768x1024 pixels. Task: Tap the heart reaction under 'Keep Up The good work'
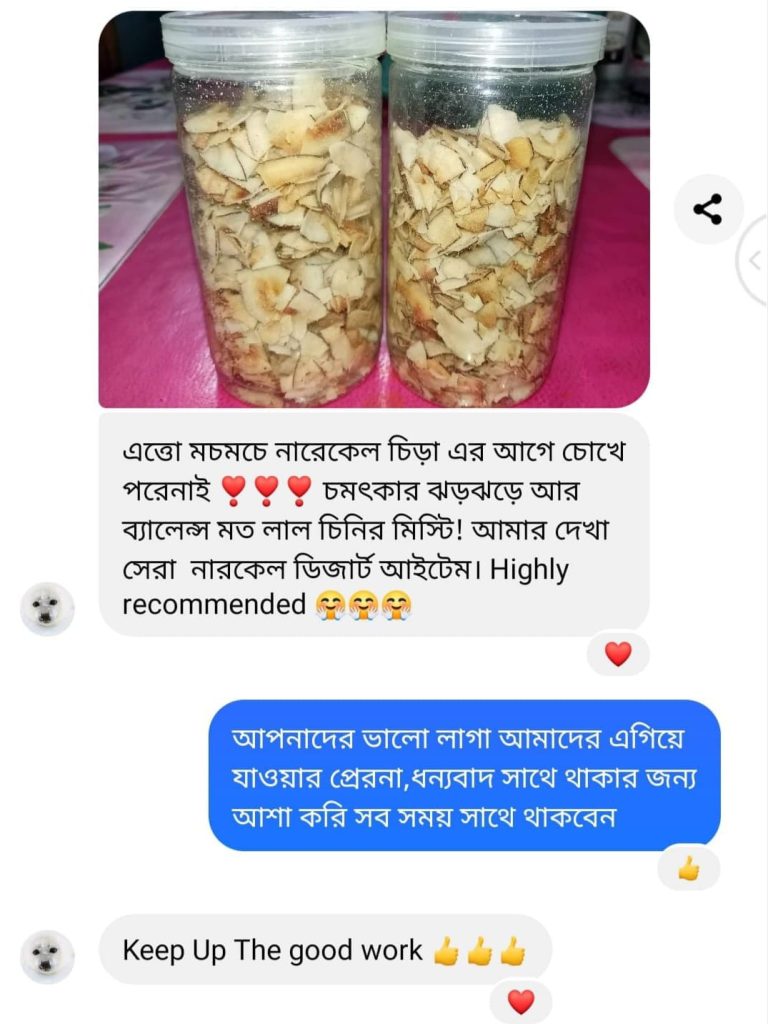[x=521, y=1001]
